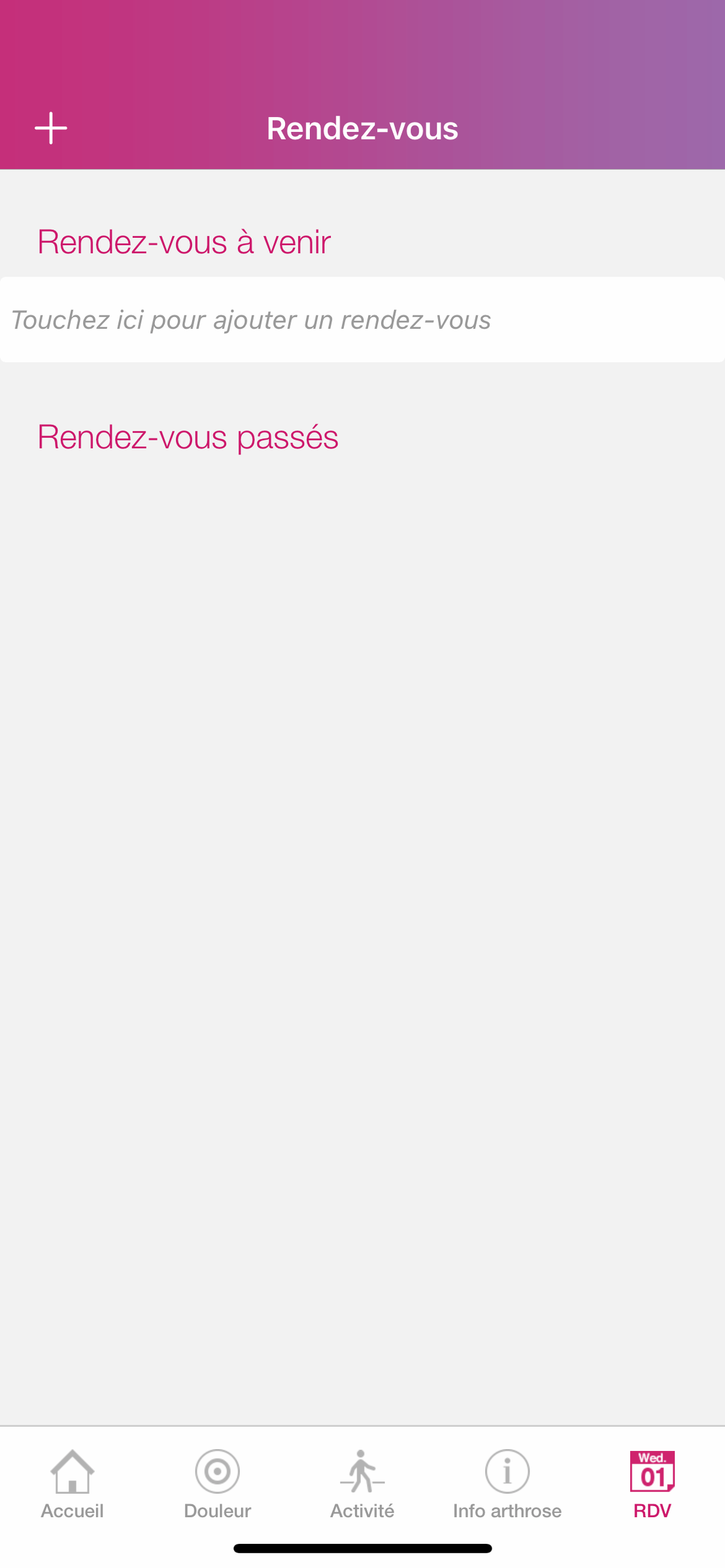Image resolution: width=725 pixels, height=1568 pixels.
Task: Open the Info arthrose tab
Action: tap(507, 1484)
